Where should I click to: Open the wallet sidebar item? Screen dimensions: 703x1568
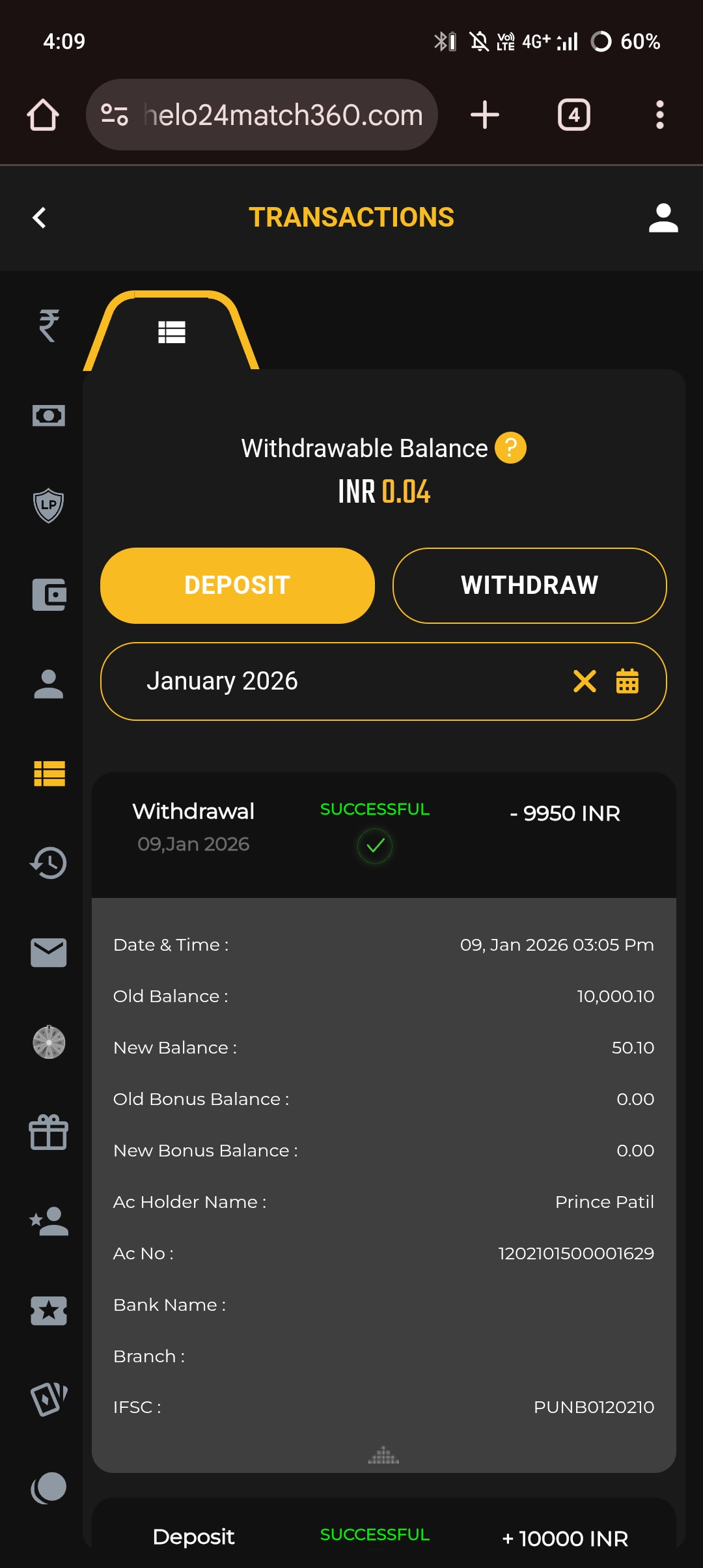point(49,595)
